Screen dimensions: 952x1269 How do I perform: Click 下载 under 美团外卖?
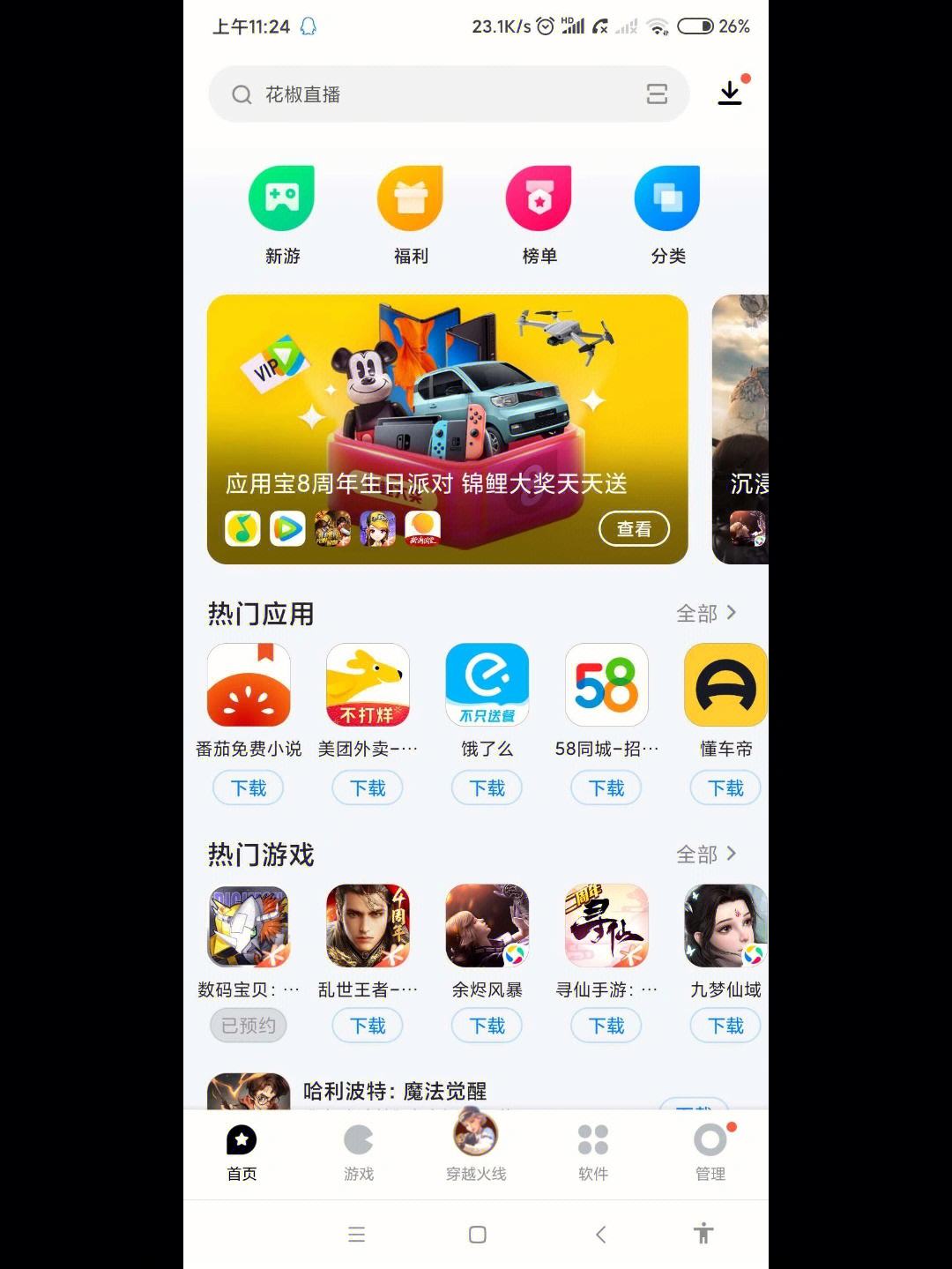pyautogui.click(x=368, y=788)
